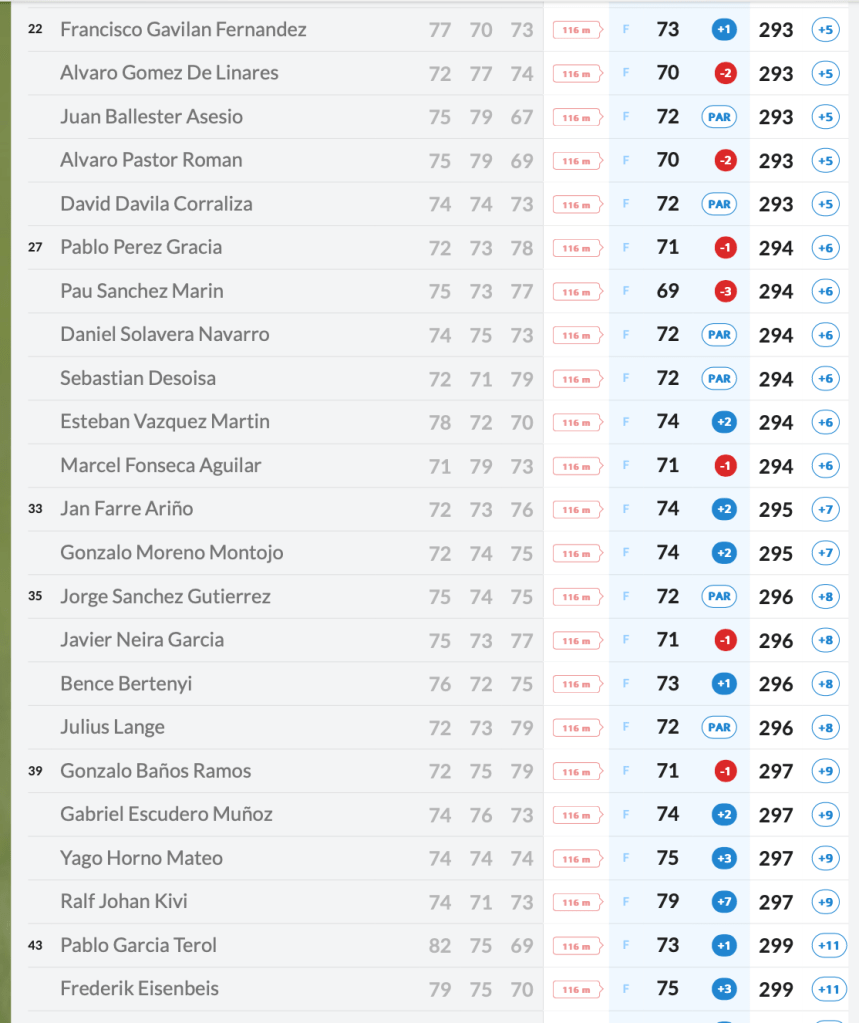Open Marcel Fonseca Aguilar's row
This screenshot has height=1023, width=859.
160,465
